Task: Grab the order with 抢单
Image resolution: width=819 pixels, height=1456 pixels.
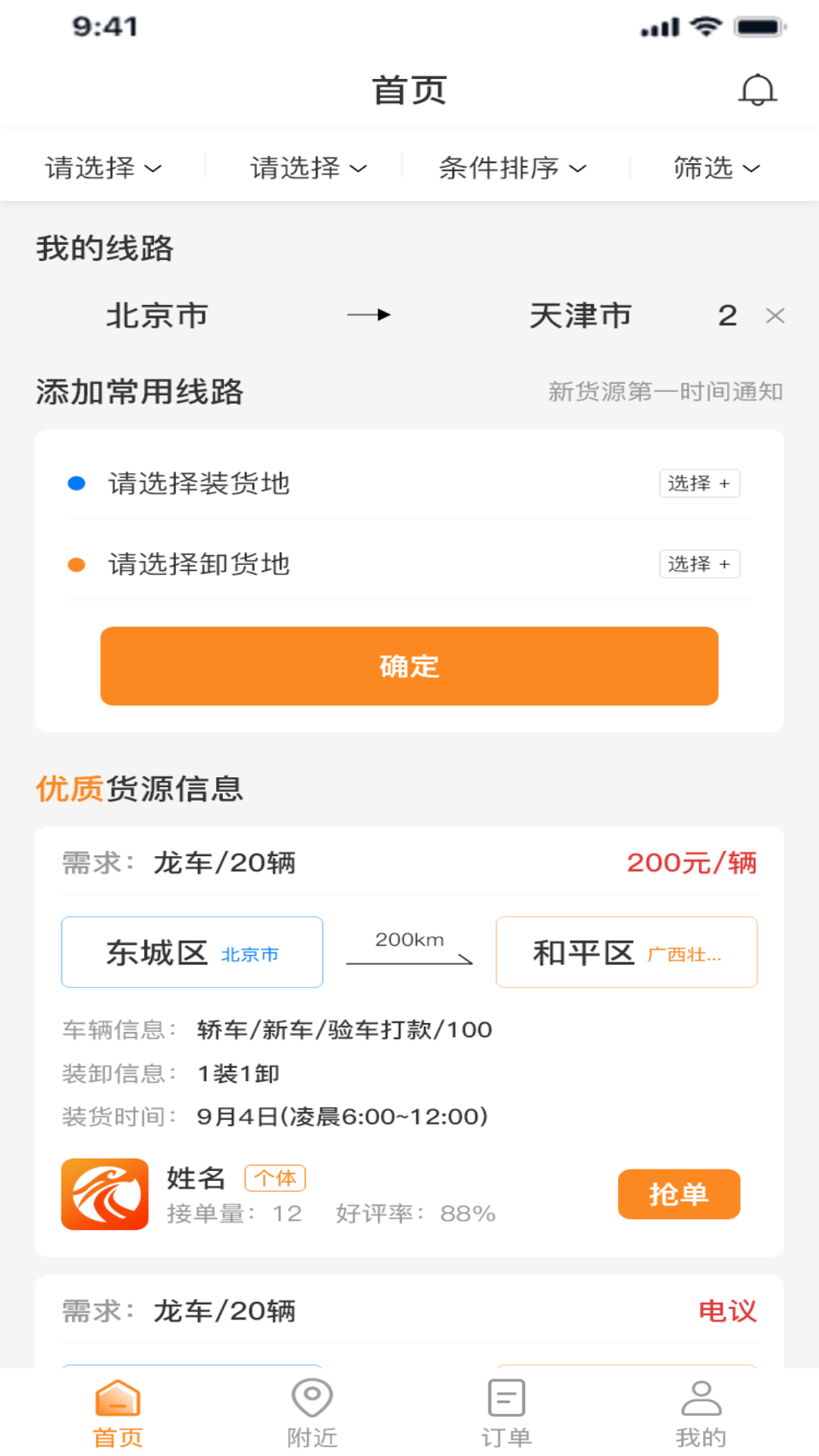Action: 678,1194
